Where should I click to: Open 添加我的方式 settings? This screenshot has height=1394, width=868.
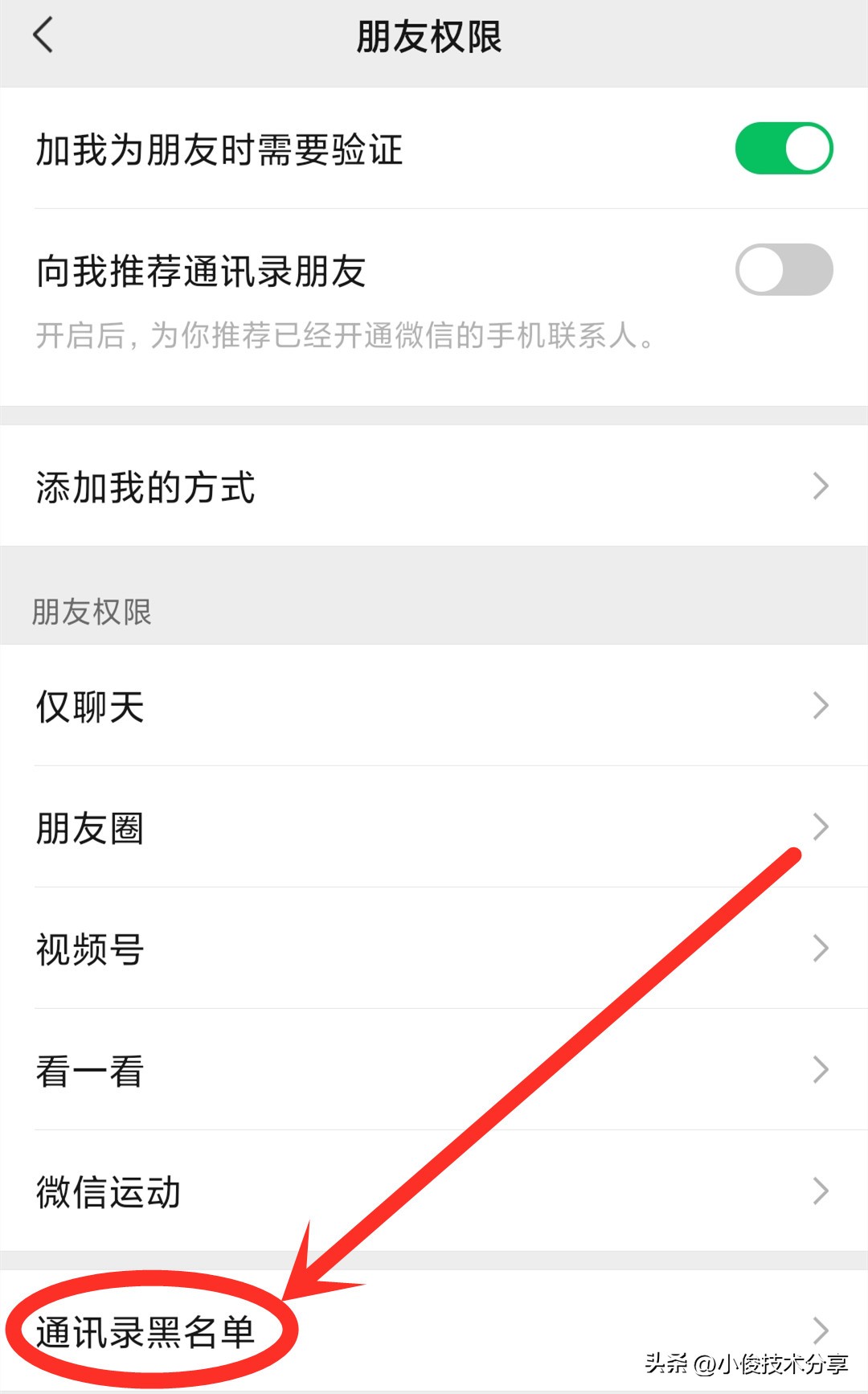[x=434, y=486]
